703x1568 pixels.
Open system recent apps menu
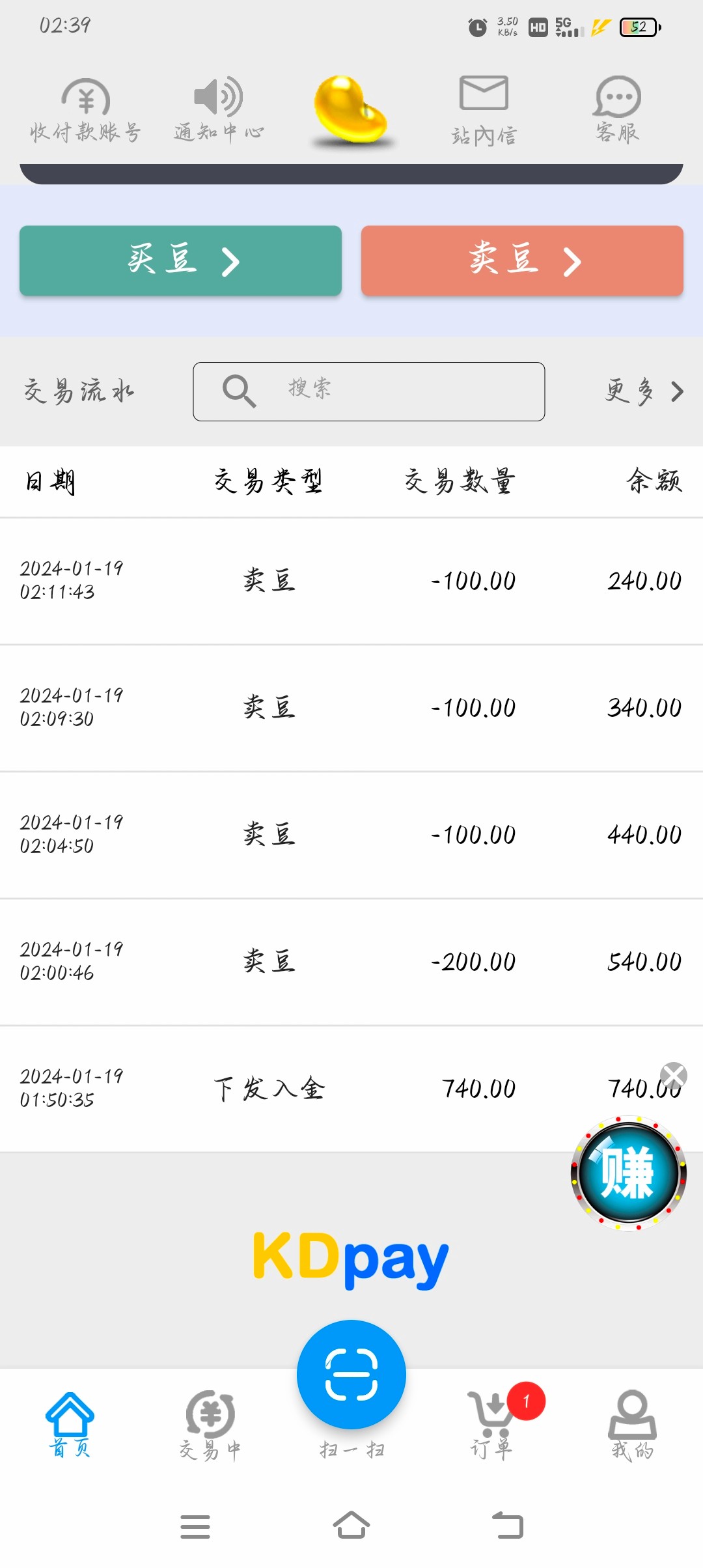pos(195,1526)
